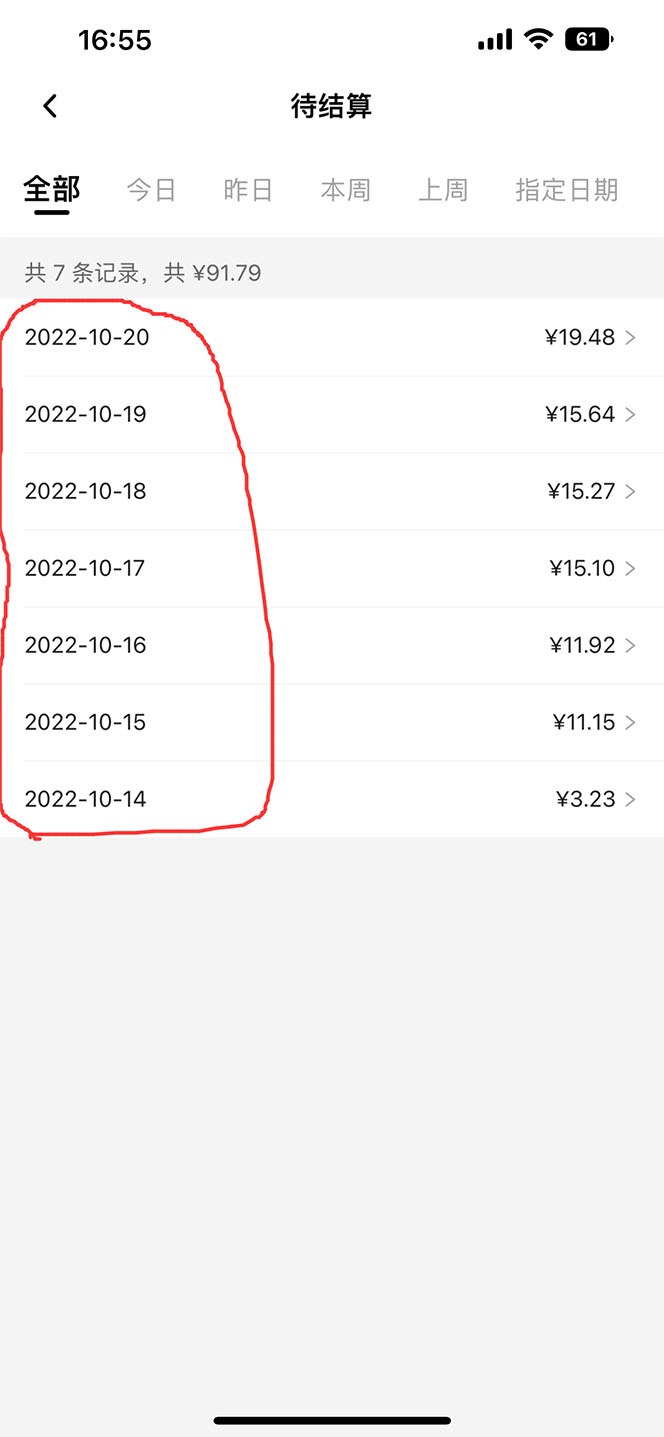Image resolution: width=664 pixels, height=1437 pixels.
Task: Open the 2022-10-20 settlement record
Action: tap(331, 338)
